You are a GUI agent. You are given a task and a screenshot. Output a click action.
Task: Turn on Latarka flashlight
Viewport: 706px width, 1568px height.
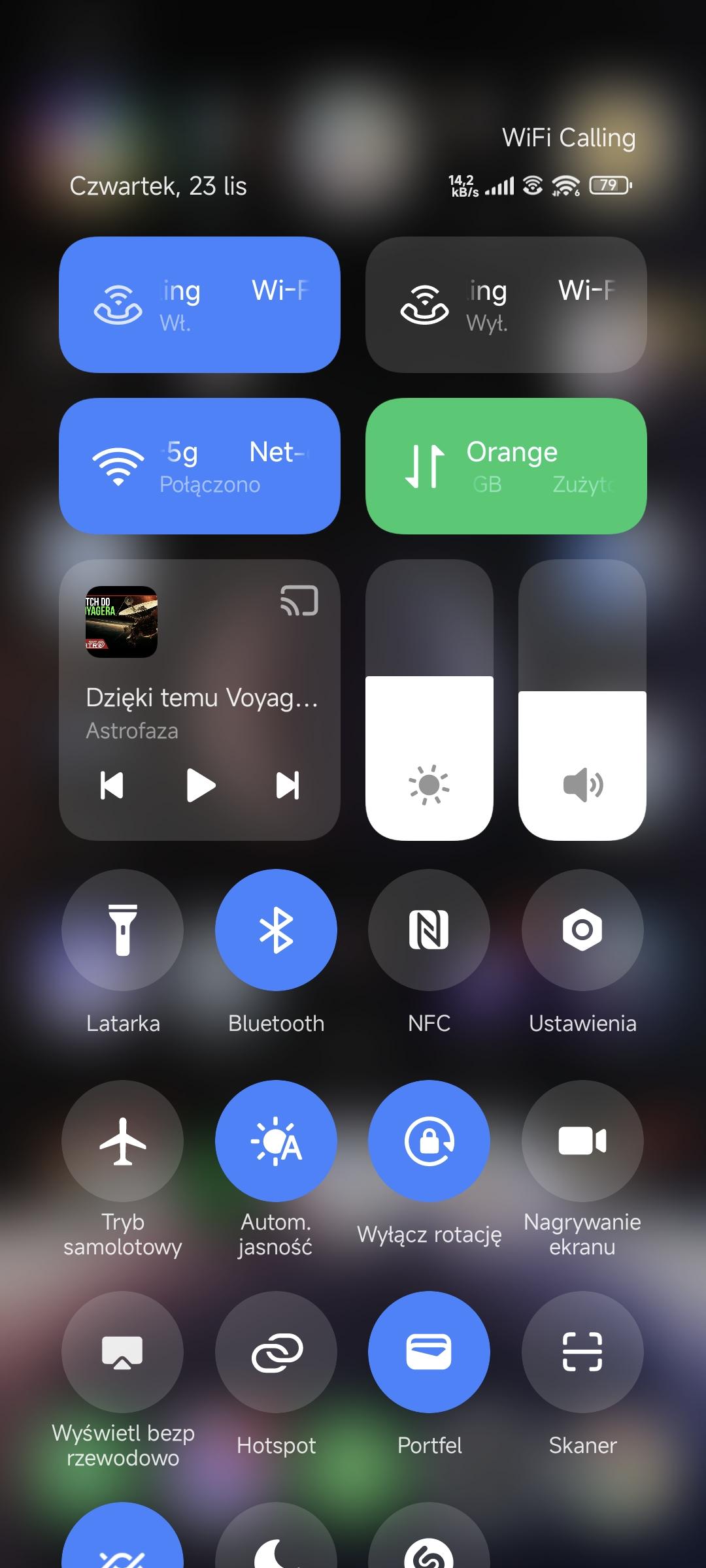pos(122,930)
